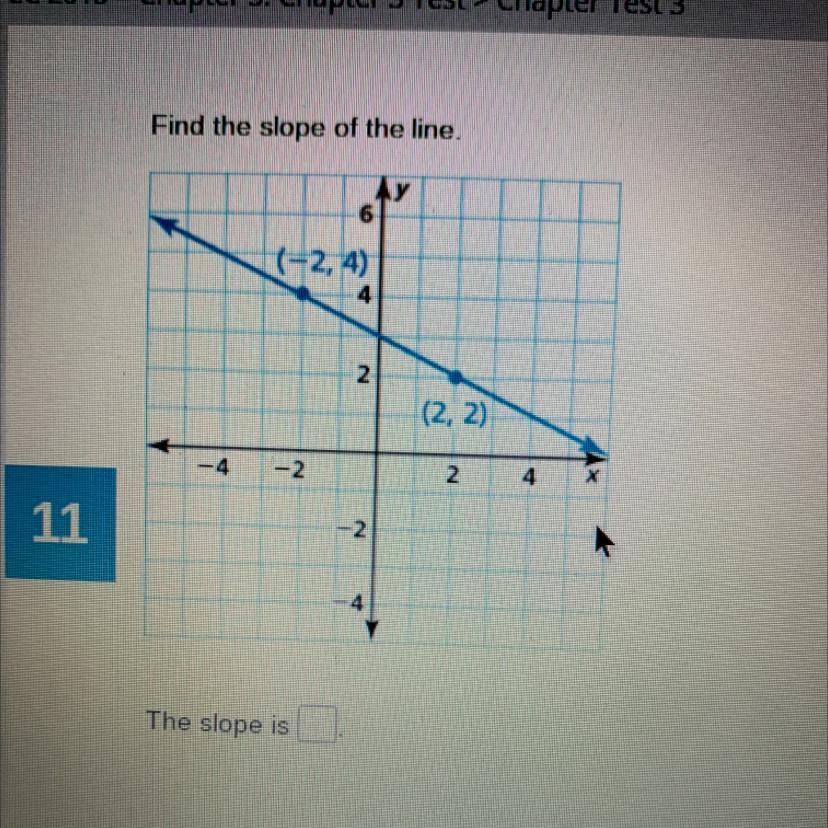Image resolution: width=828 pixels, height=828 pixels.
Task: Select the slope answer input box
Action: 317,724
